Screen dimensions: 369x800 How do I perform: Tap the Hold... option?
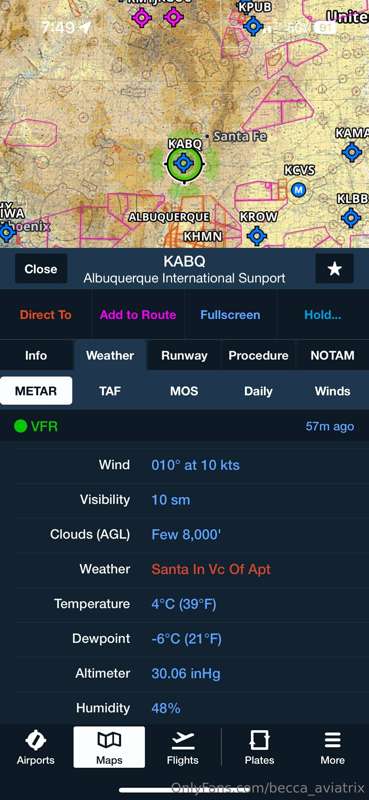pyautogui.click(x=323, y=315)
